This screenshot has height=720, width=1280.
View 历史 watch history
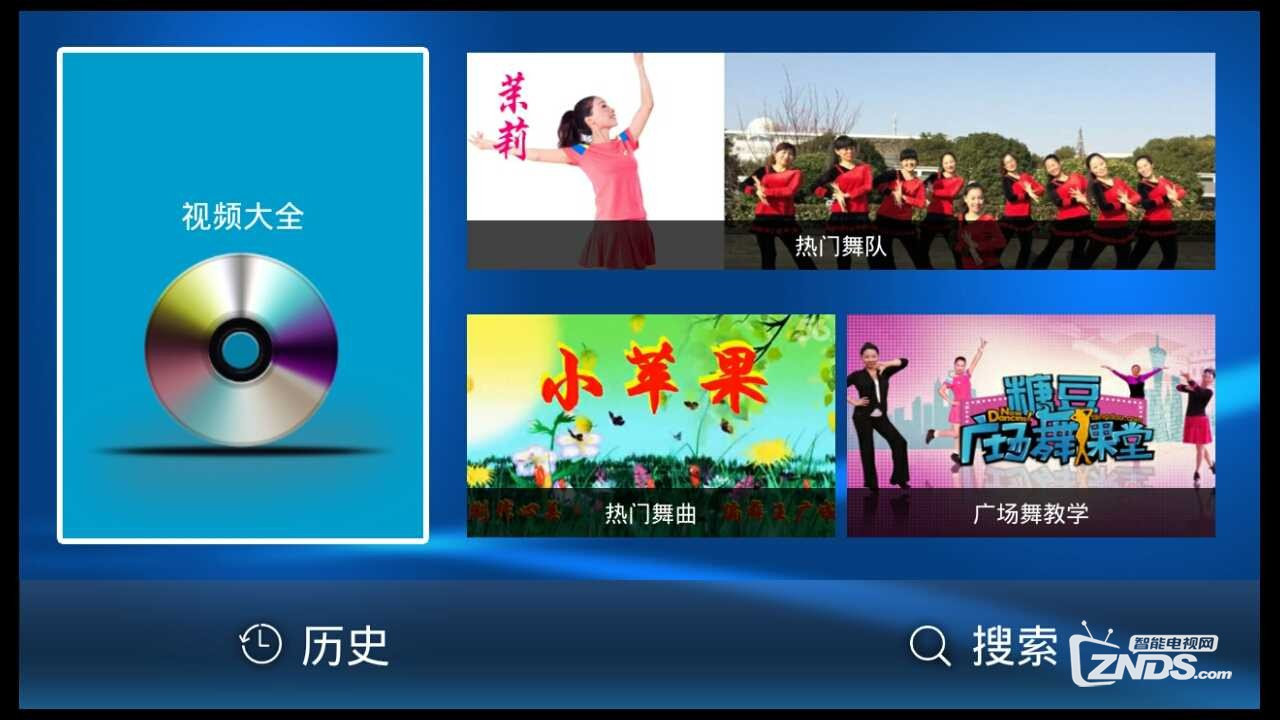[x=315, y=645]
